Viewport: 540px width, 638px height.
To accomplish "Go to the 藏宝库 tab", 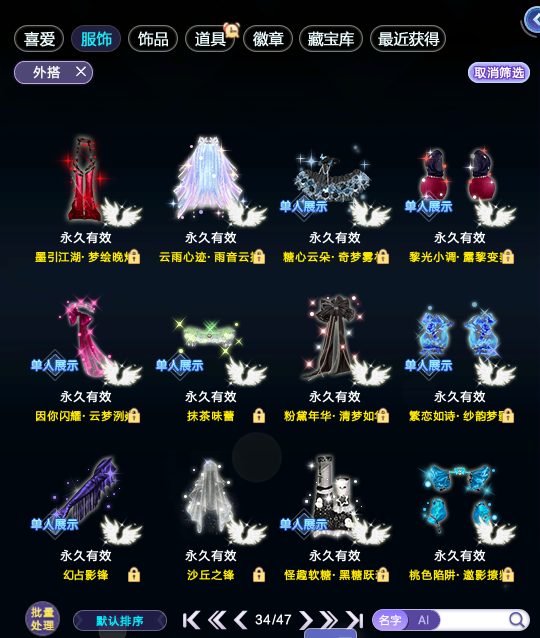I will tap(331, 39).
